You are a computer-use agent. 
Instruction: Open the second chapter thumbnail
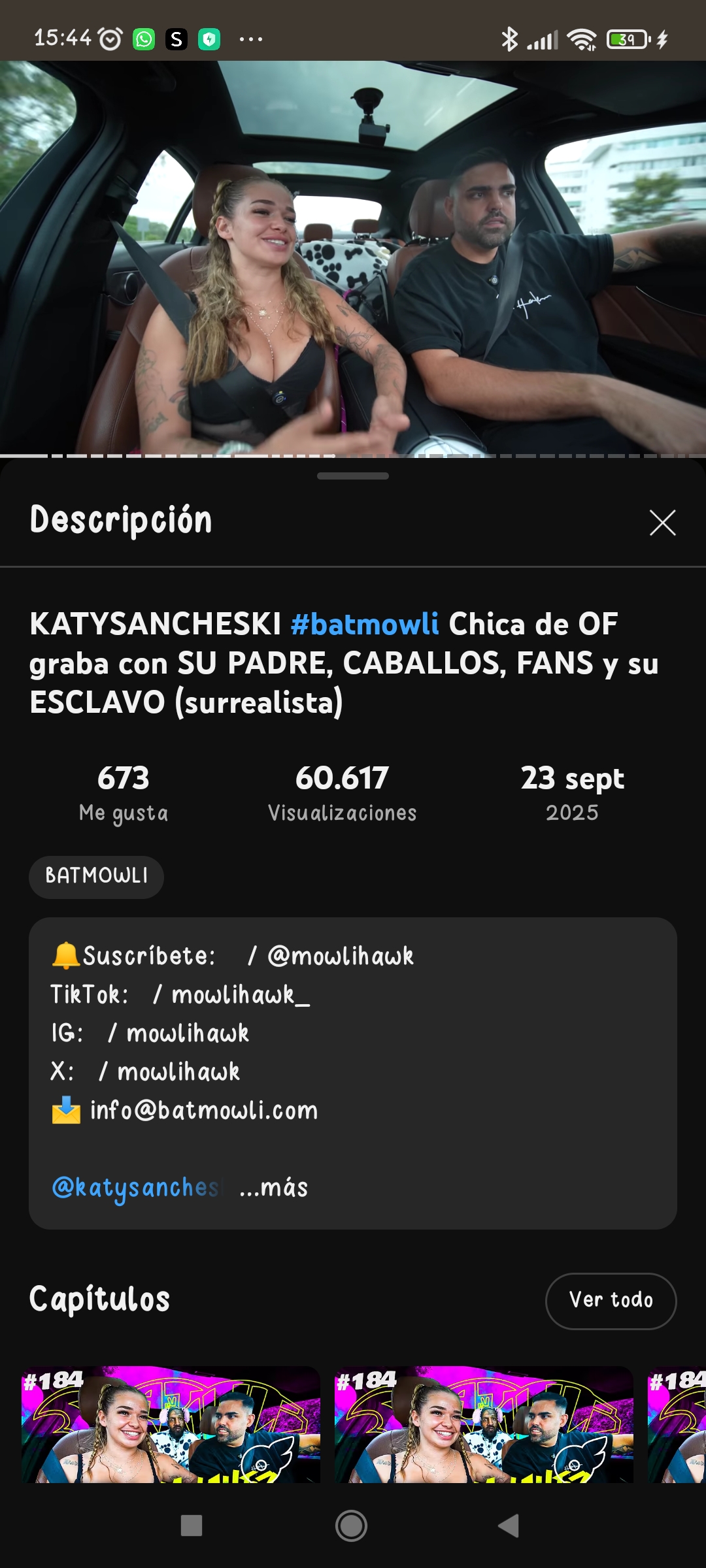pos(484,1424)
